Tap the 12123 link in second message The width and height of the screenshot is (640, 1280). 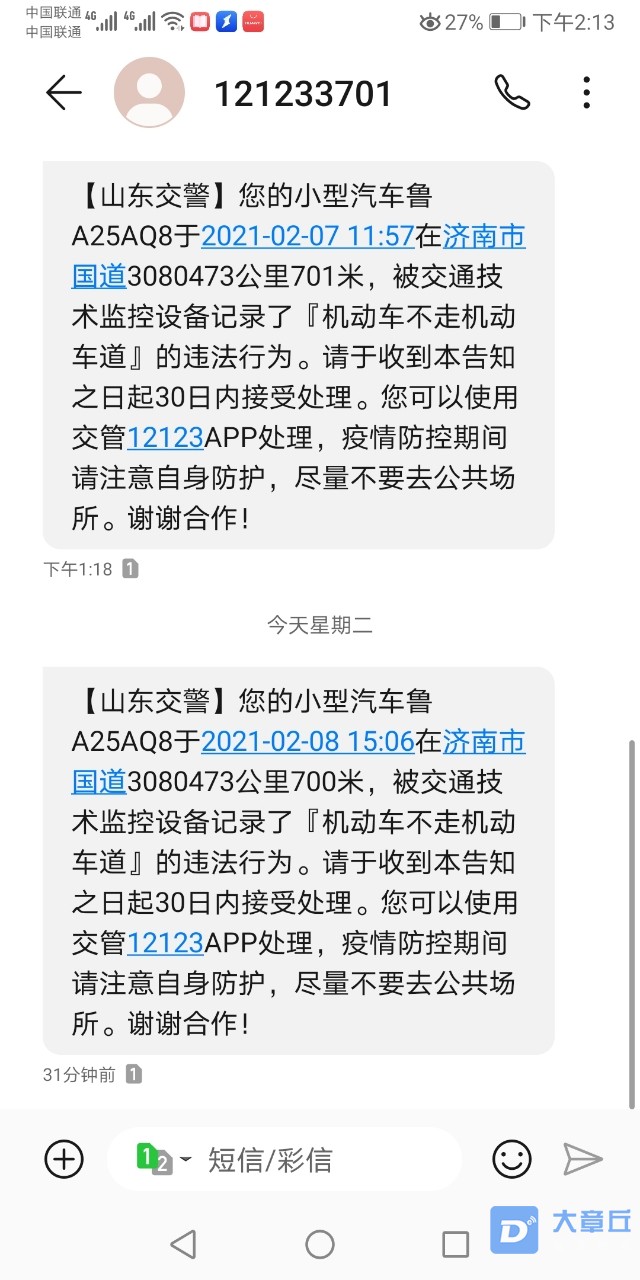(x=165, y=943)
